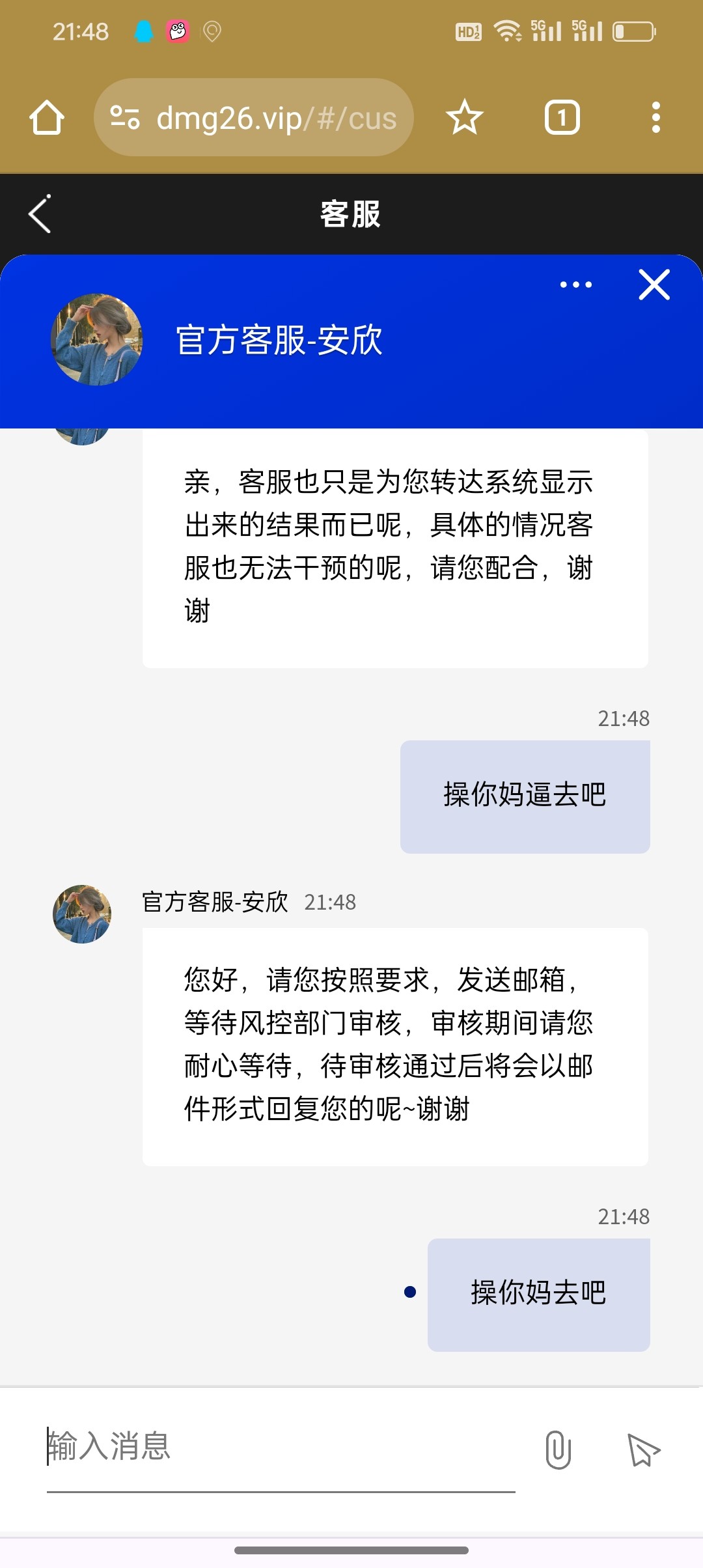This screenshot has width=703, height=1568.
Task: Open the browser tab switcher
Action: coord(562,117)
